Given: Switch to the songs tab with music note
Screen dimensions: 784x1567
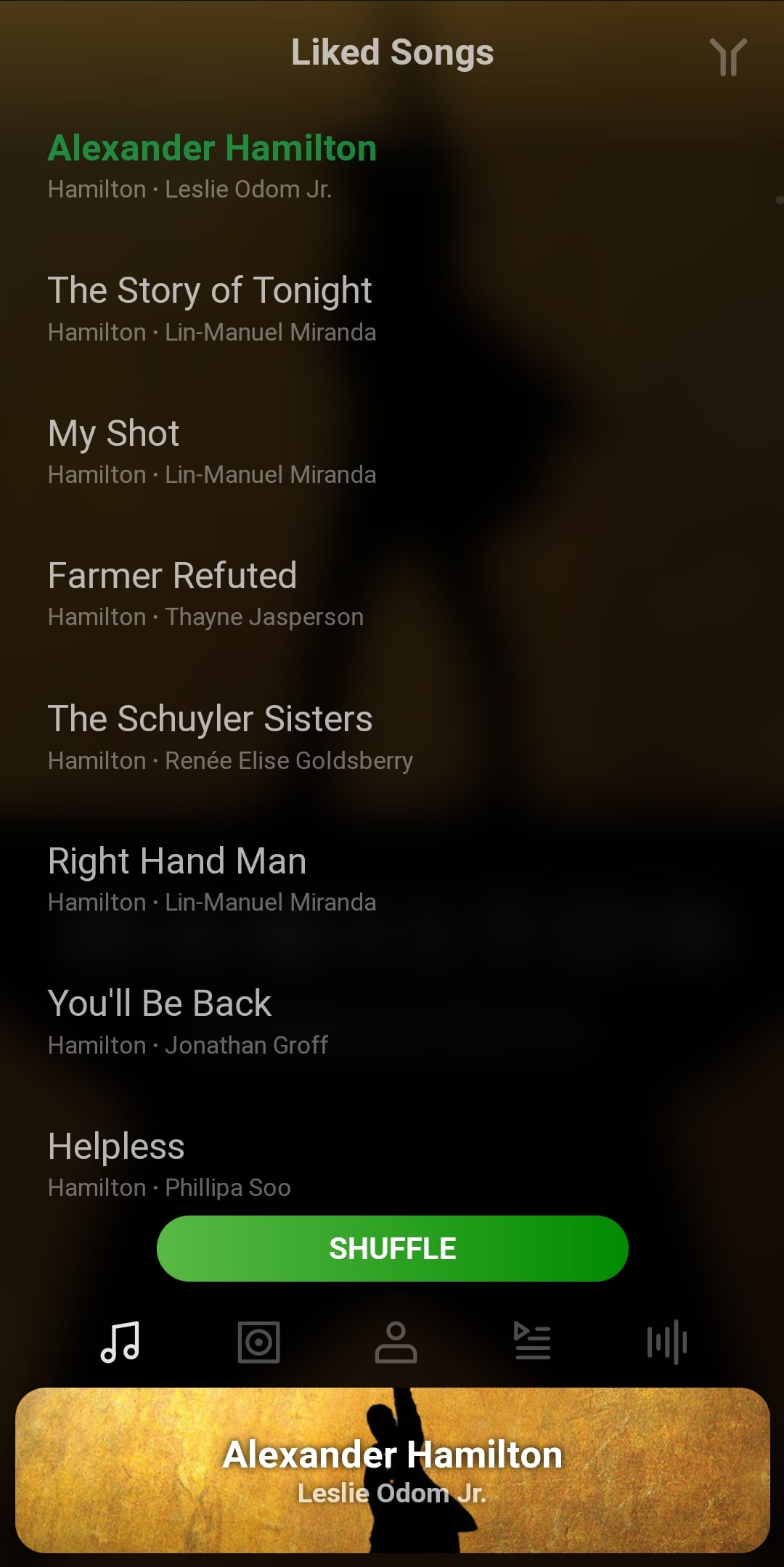Looking at the screenshot, I should (x=121, y=1342).
